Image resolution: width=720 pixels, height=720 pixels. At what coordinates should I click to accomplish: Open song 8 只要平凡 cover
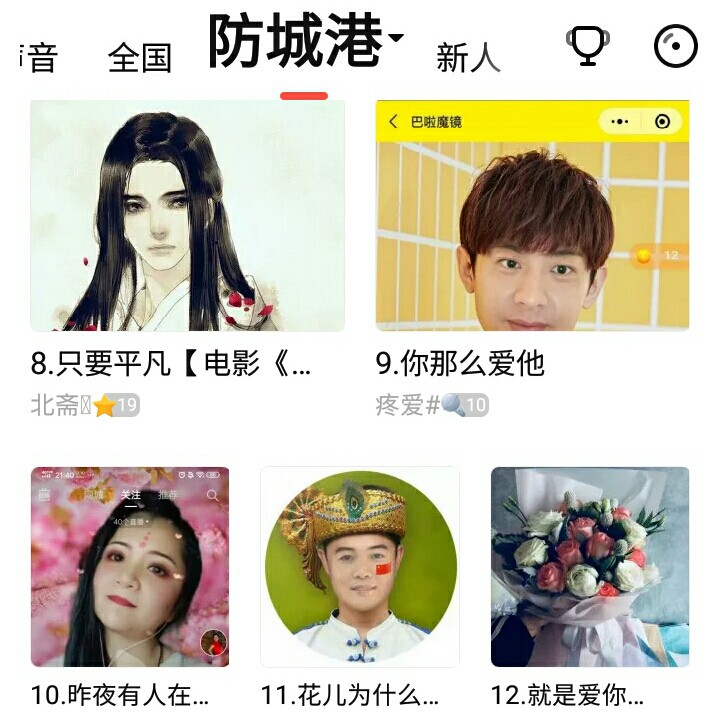187,215
